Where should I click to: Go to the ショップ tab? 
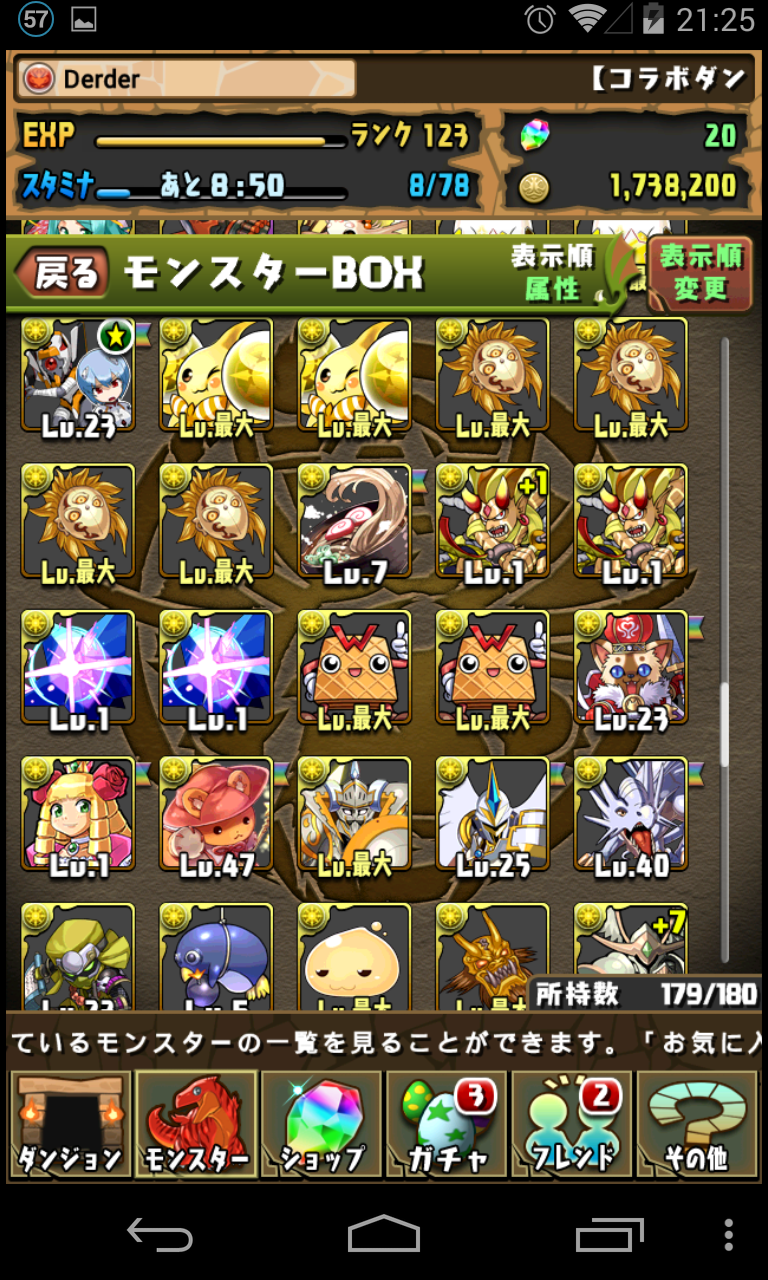[322, 1125]
